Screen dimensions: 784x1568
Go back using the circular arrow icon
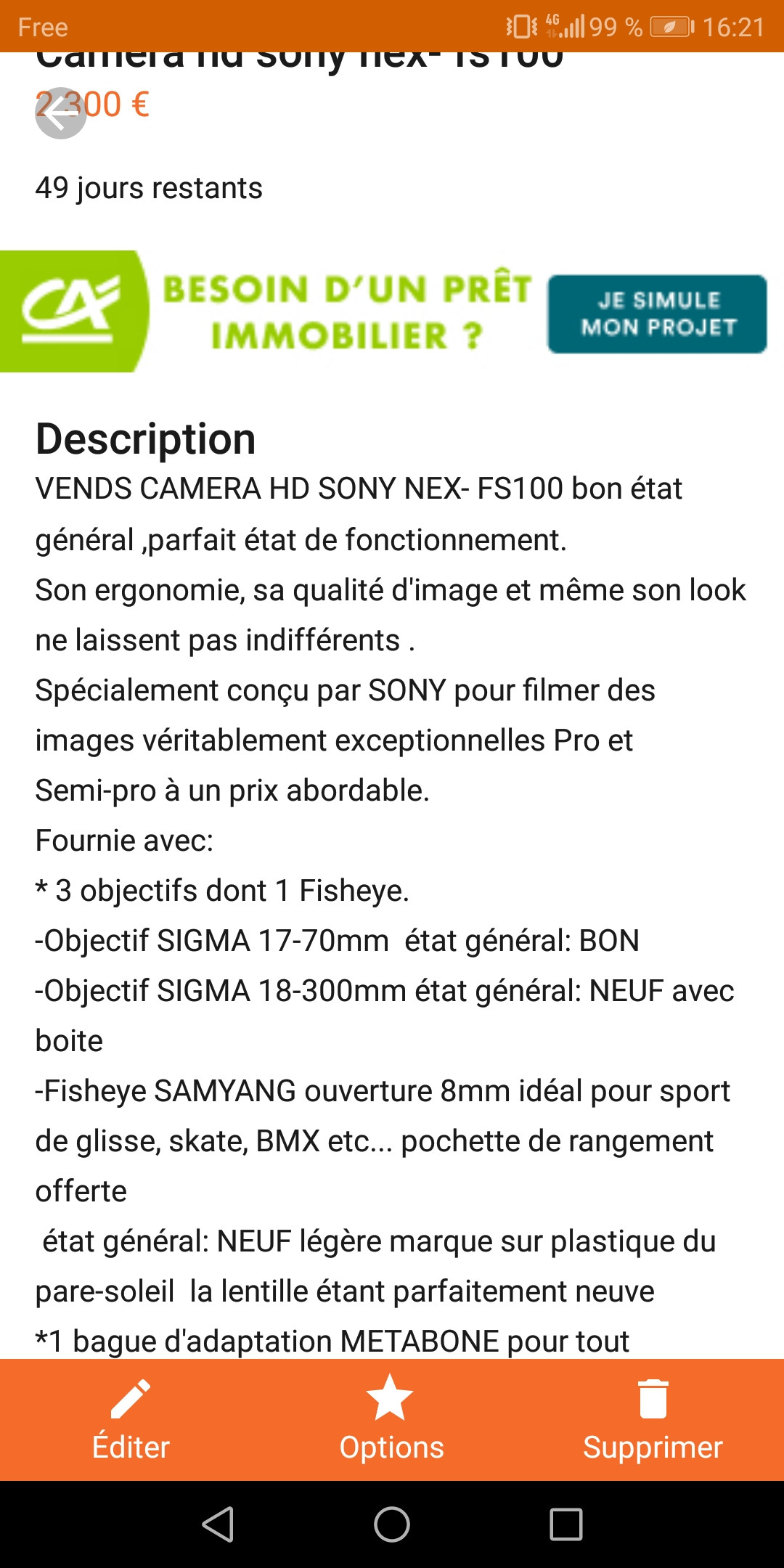pos(61,113)
